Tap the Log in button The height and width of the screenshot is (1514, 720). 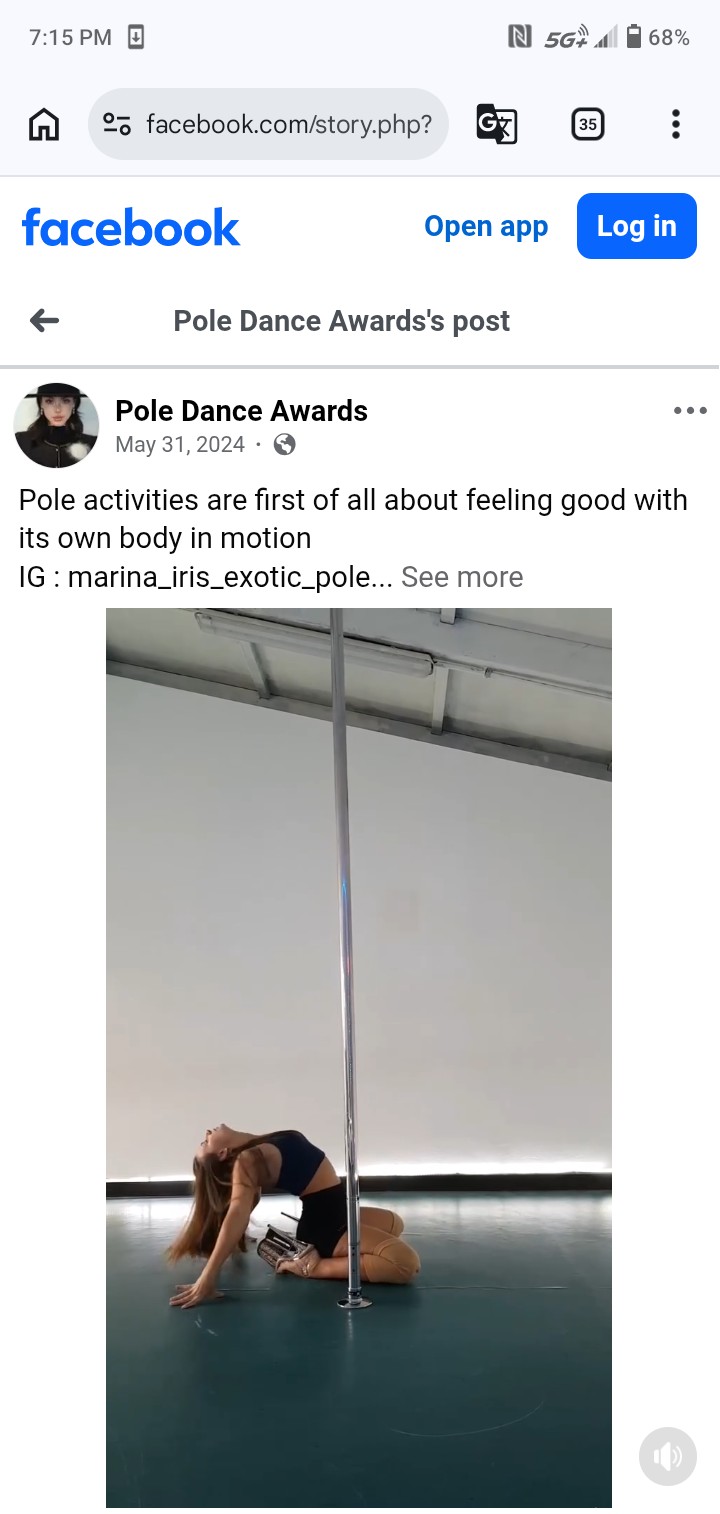pyautogui.click(x=636, y=227)
